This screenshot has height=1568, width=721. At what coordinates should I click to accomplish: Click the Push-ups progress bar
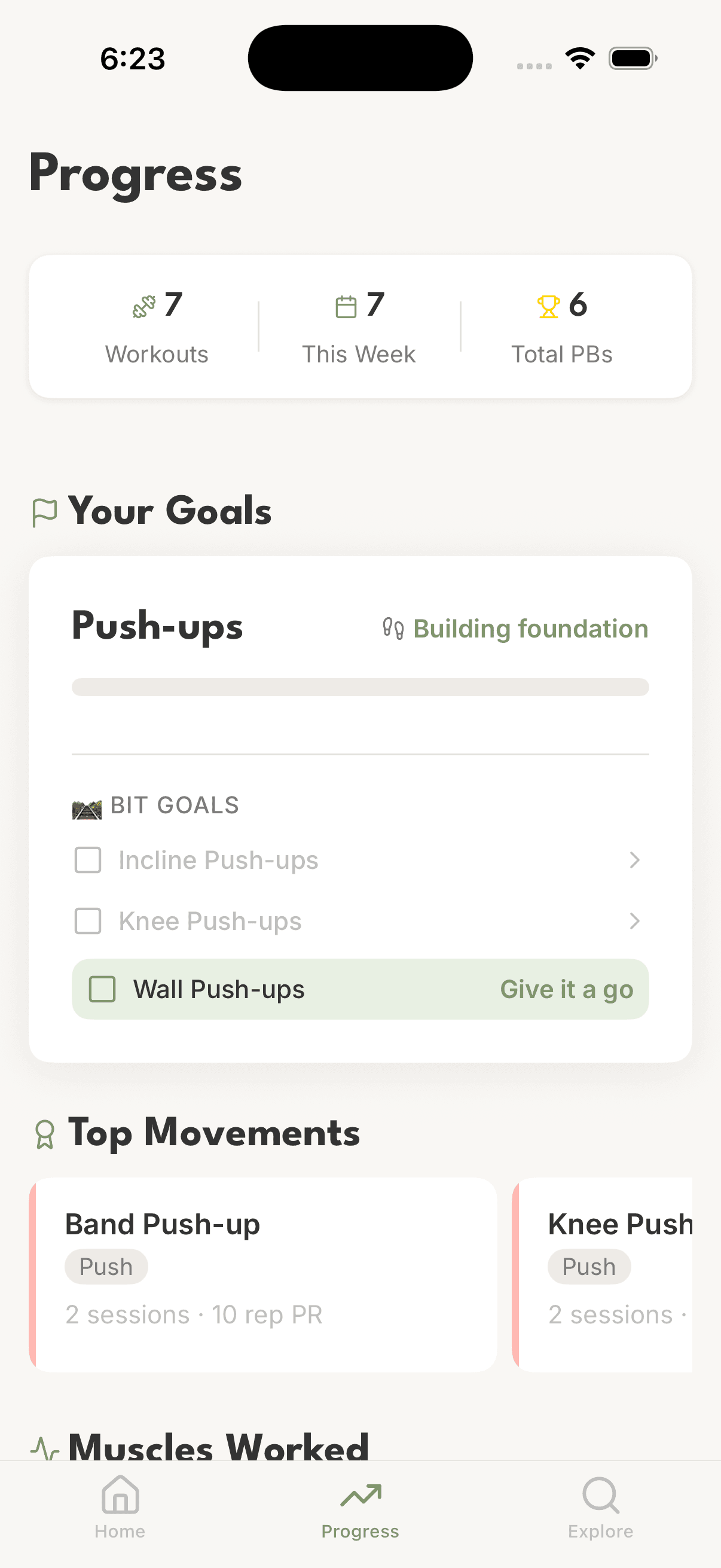360,687
